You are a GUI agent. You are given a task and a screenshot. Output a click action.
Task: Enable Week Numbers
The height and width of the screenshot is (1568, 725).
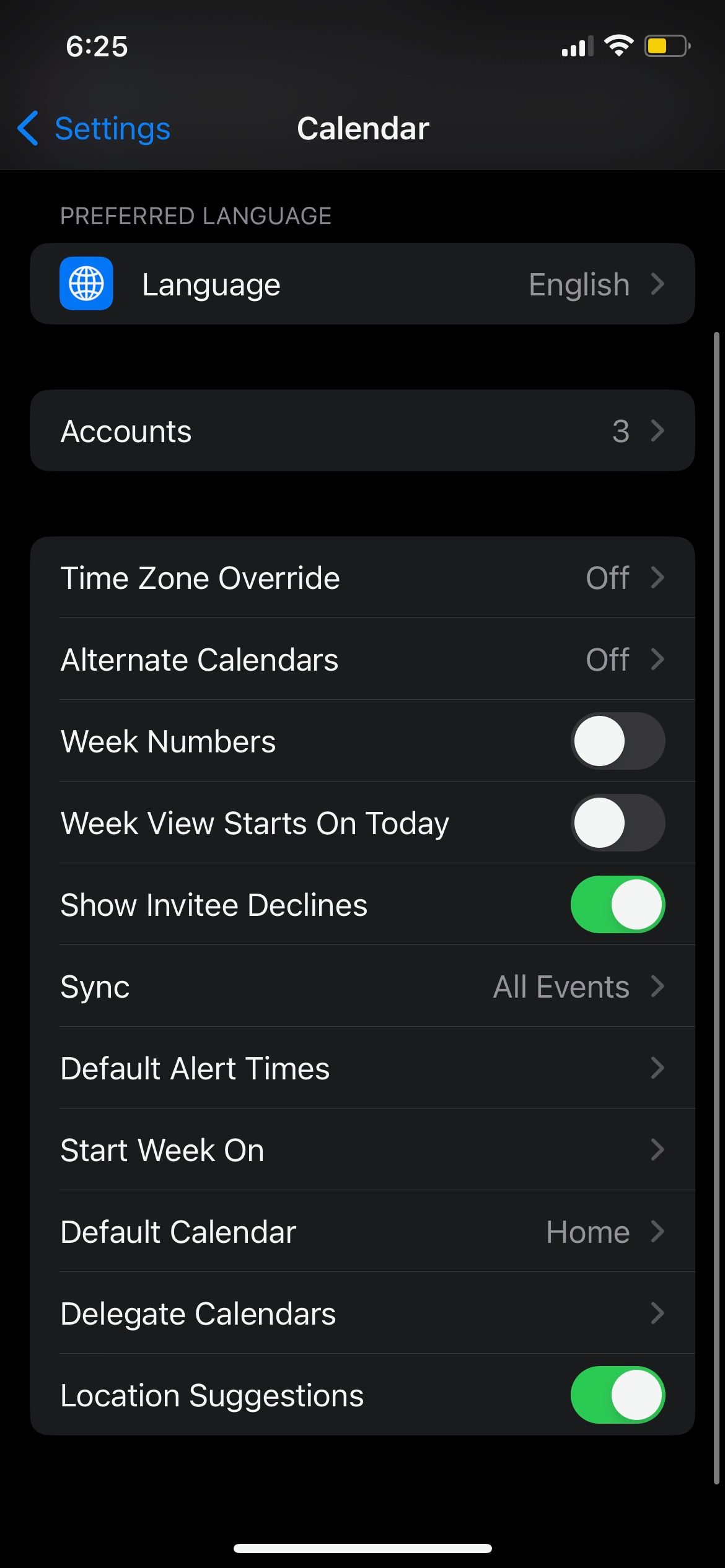click(617, 741)
